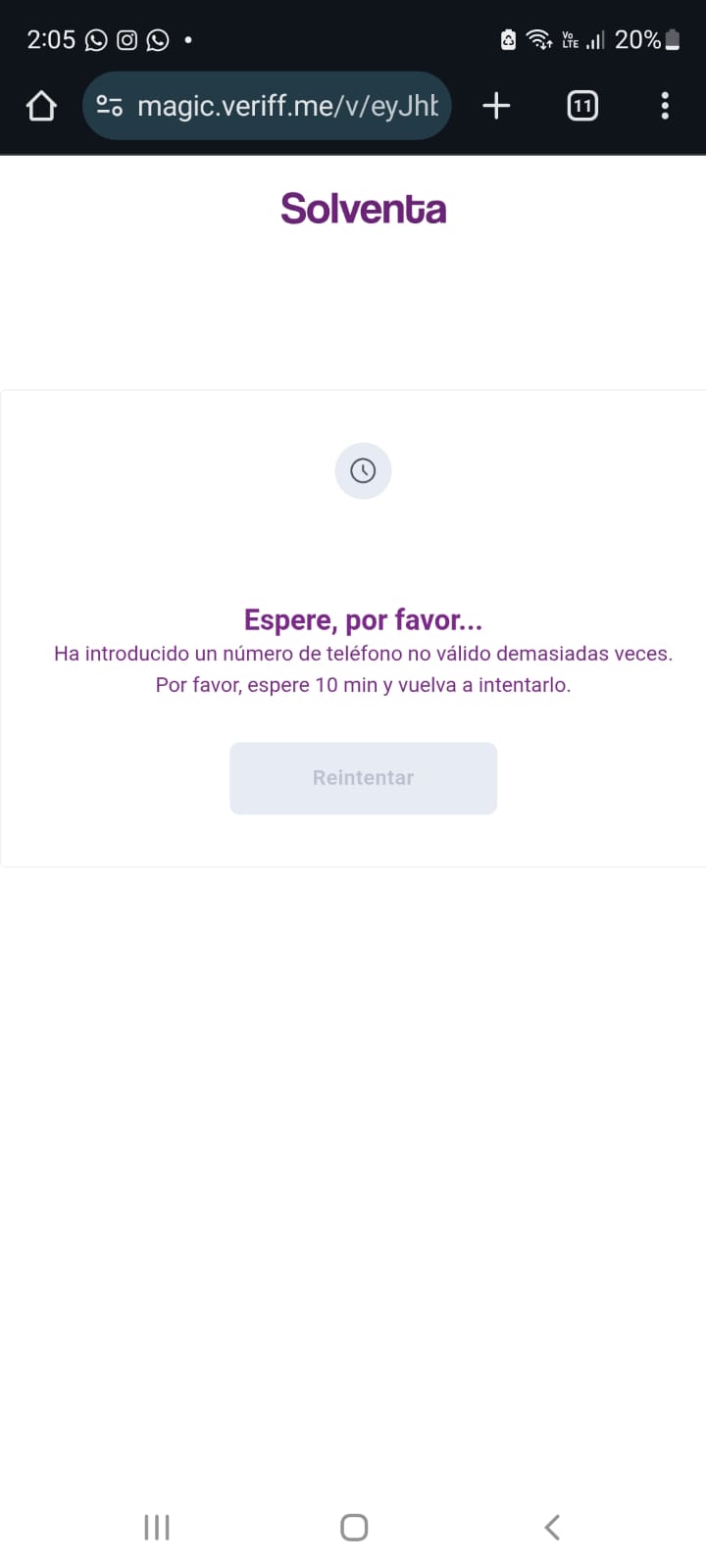View site info icon in address bar
This screenshot has height=1568, width=706.
[x=110, y=106]
